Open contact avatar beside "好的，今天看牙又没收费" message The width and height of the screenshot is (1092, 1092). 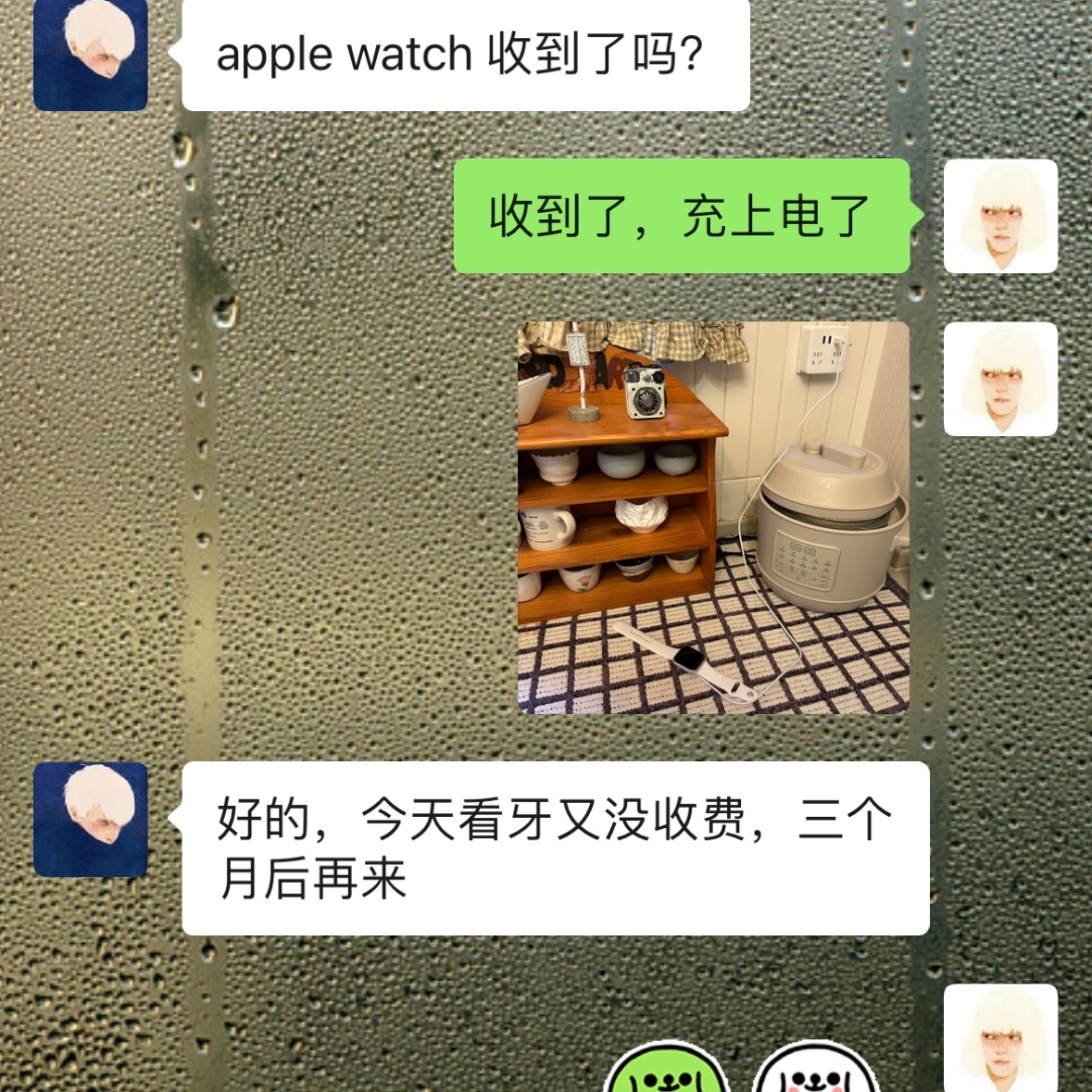[91, 819]
